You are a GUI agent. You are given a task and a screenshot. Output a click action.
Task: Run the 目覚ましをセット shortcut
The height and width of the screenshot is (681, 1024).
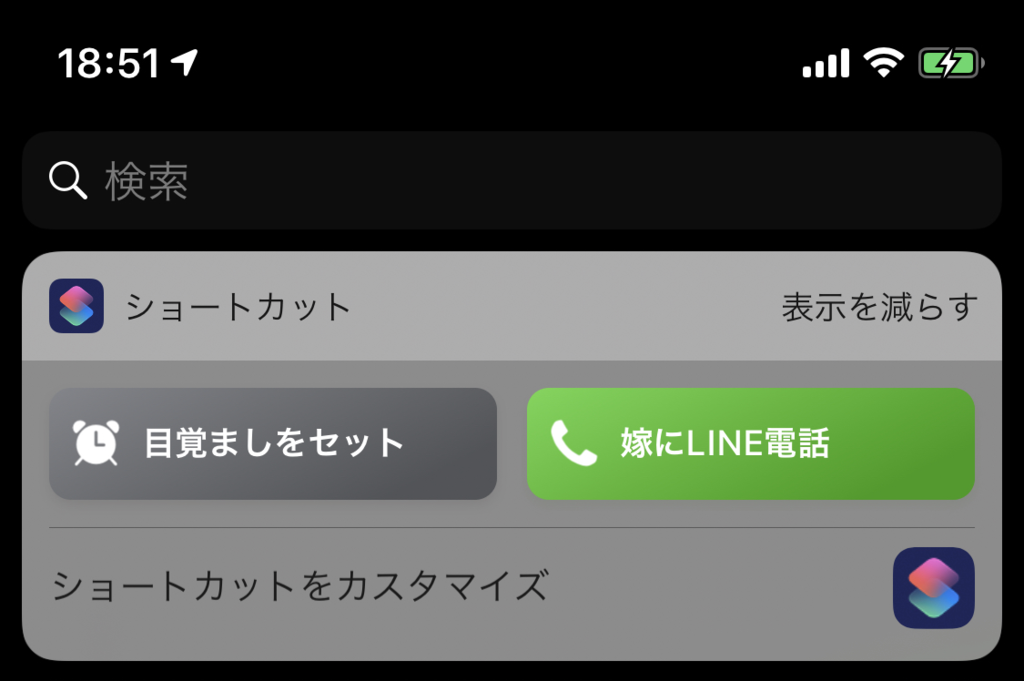[272, 443]
